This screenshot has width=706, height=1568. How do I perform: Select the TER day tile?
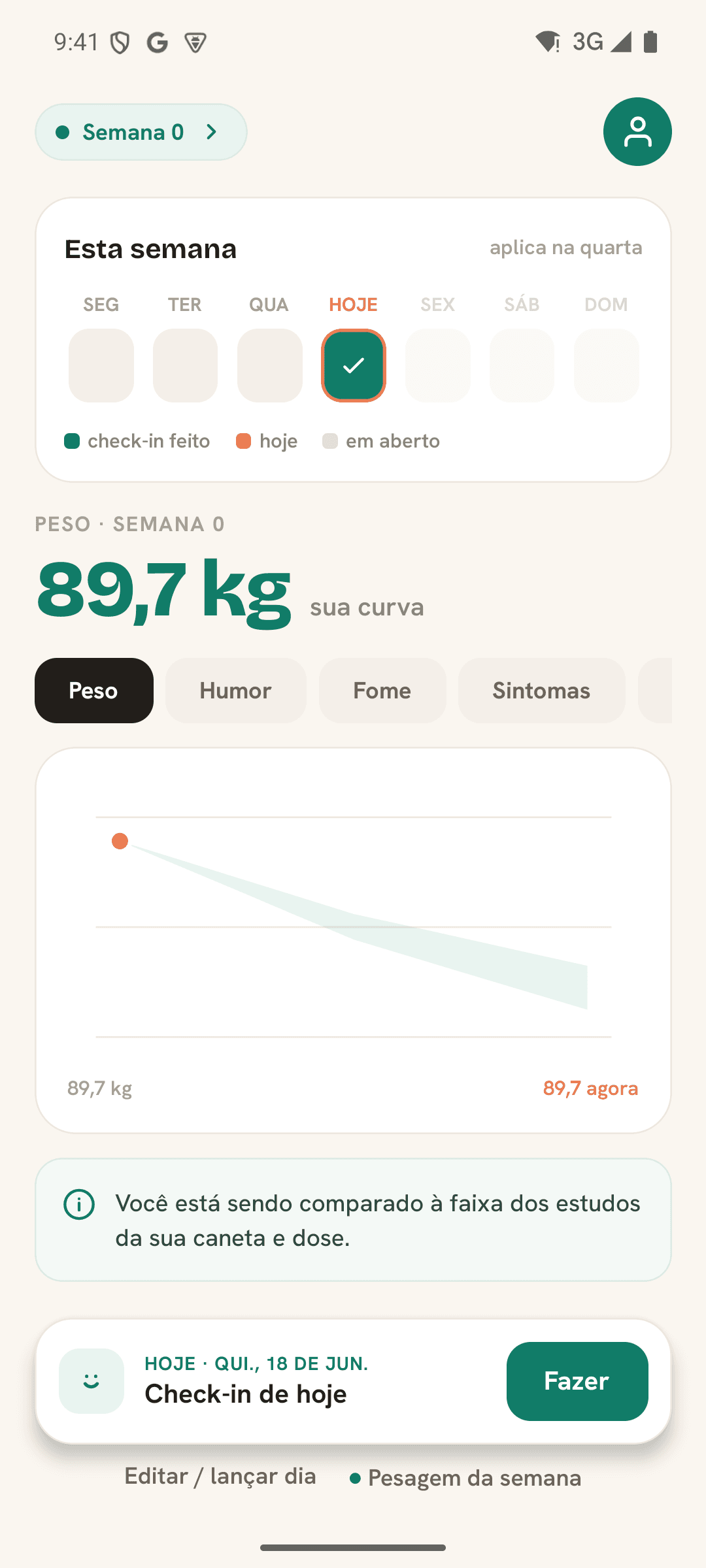[x=185, y=365]
